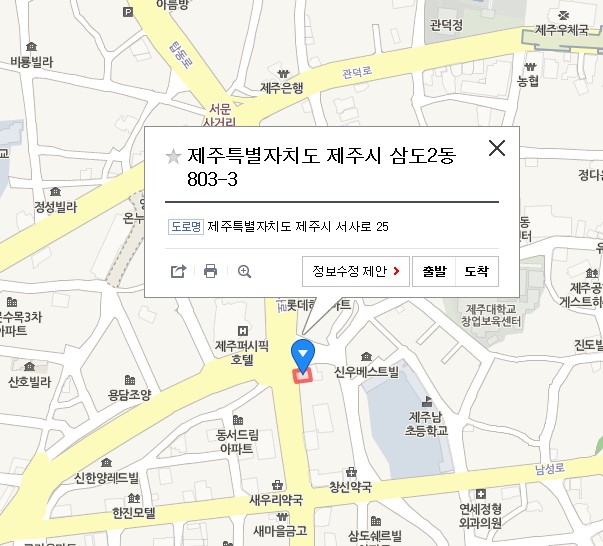Set location as 도착 destination
The height and width of the screenshot is (546, 603).
click(x=477, y=271)
